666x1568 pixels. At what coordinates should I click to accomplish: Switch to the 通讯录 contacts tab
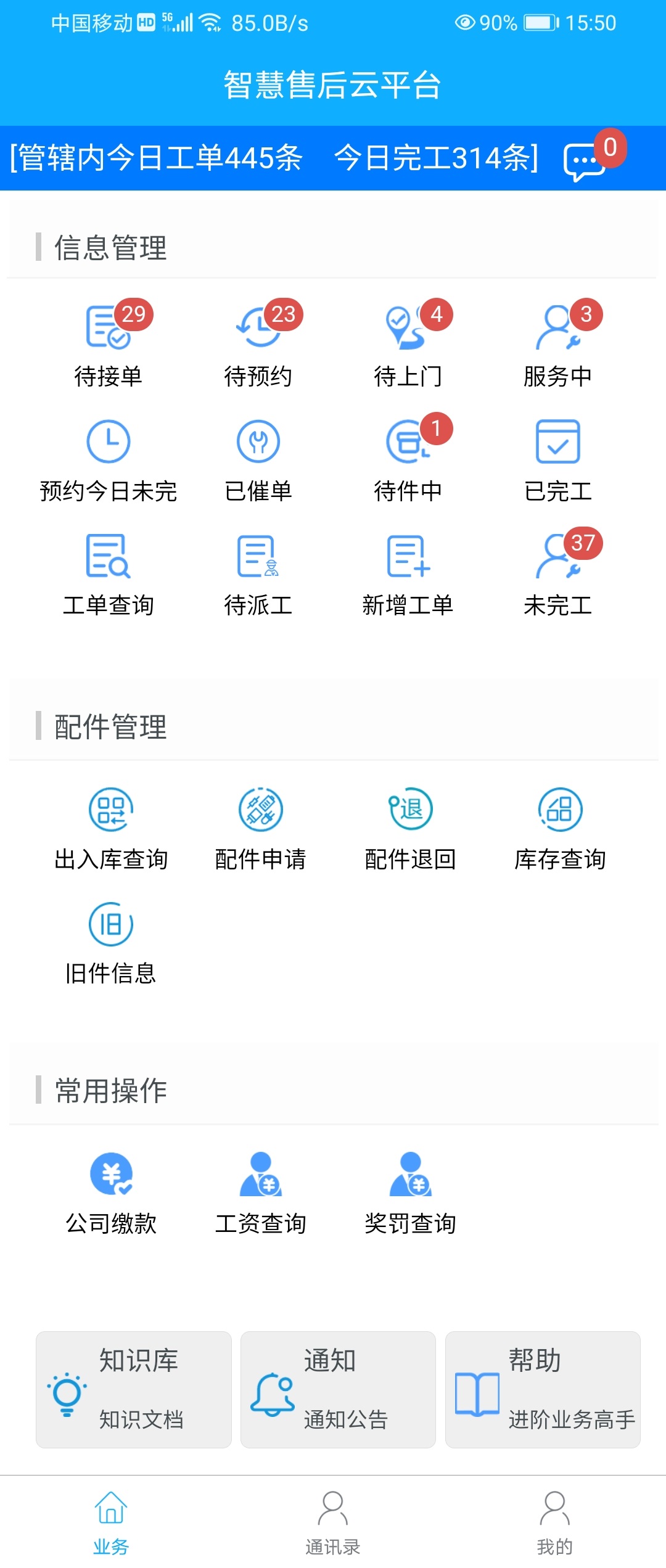pyautogui.click(x=333, y=1522)
